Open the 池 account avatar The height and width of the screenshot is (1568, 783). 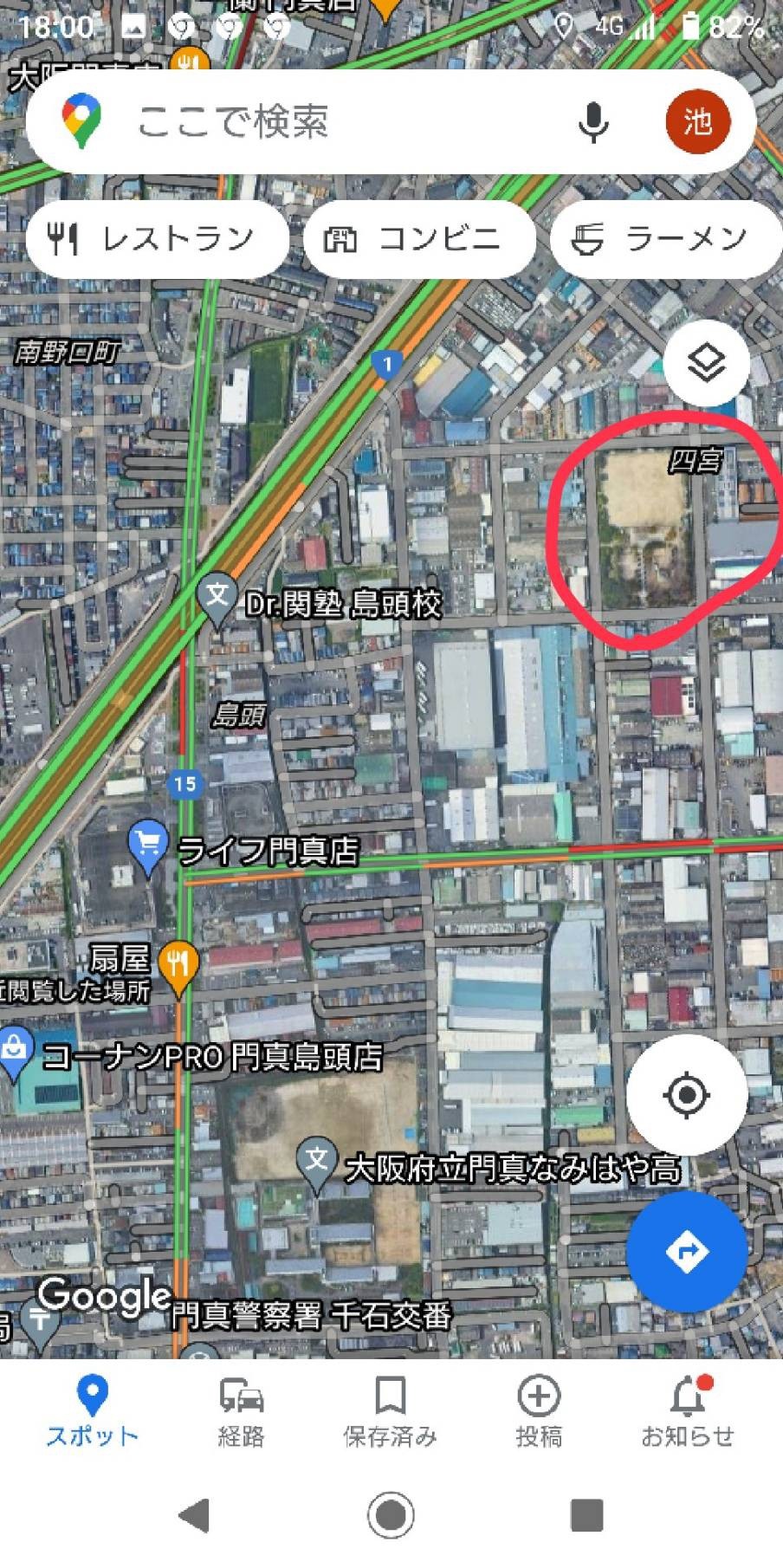click(x=698, y=122)
